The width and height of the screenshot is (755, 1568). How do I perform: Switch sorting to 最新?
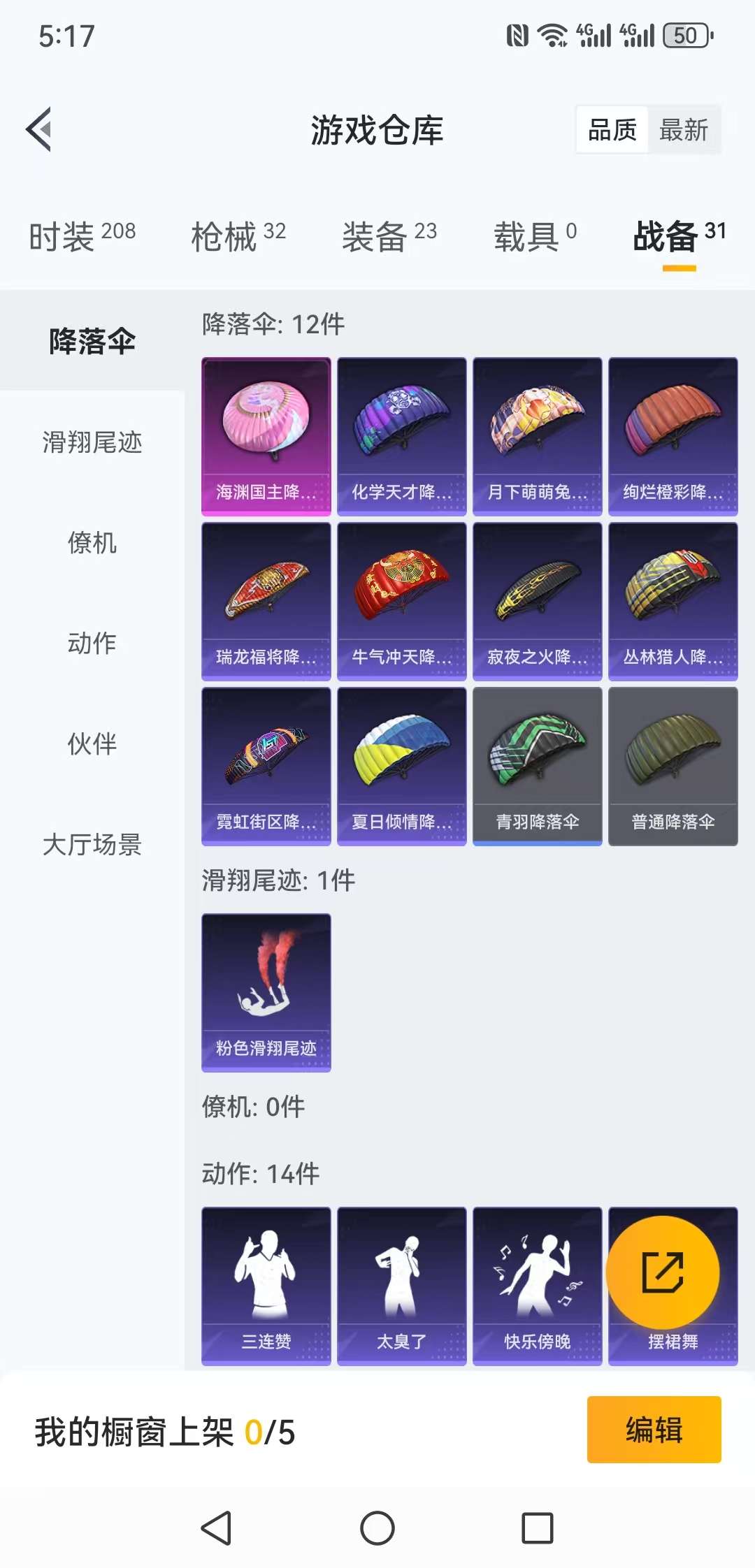point(683,130)
